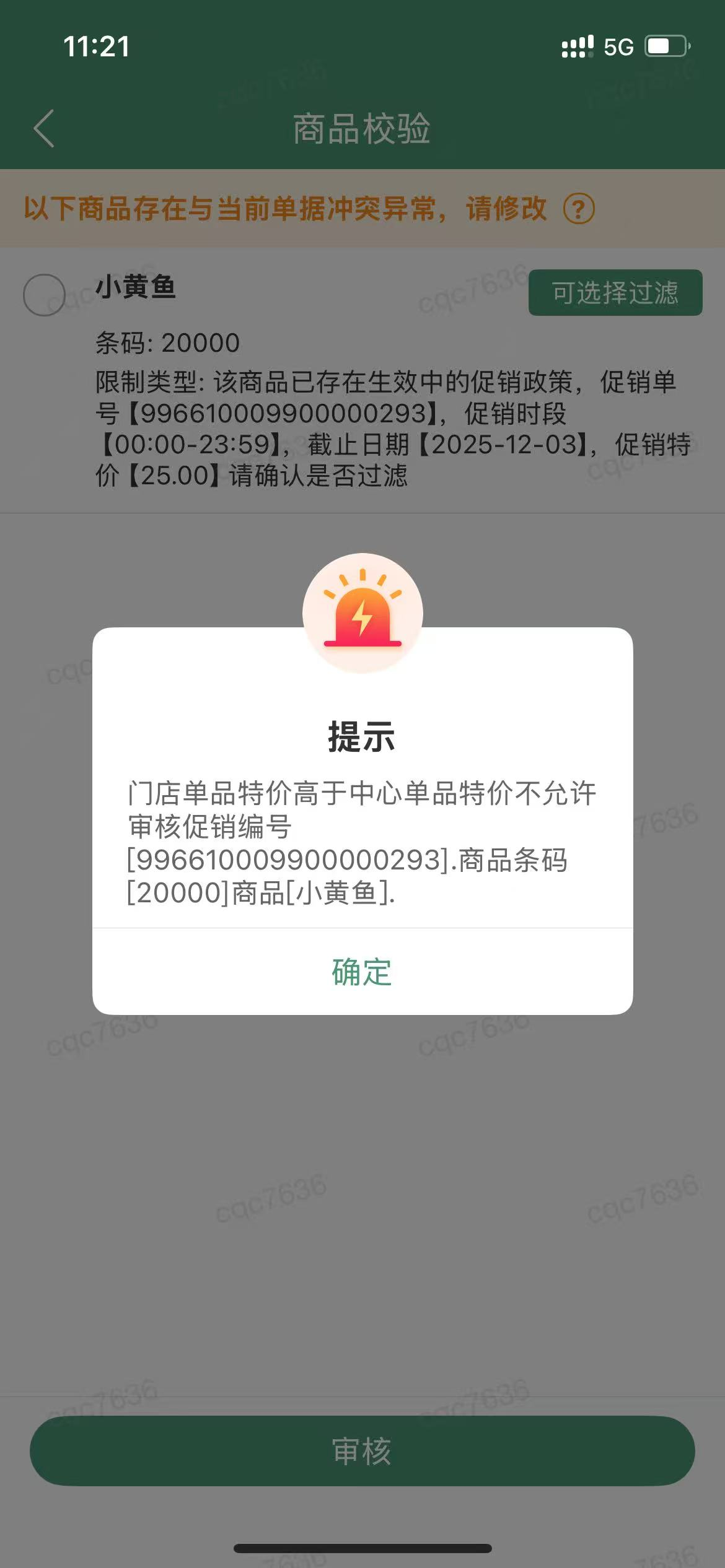Viewport: 725px width, 1568px height.
Task: Tap the 可选择过滤 button
Action: tap(615, 293)
